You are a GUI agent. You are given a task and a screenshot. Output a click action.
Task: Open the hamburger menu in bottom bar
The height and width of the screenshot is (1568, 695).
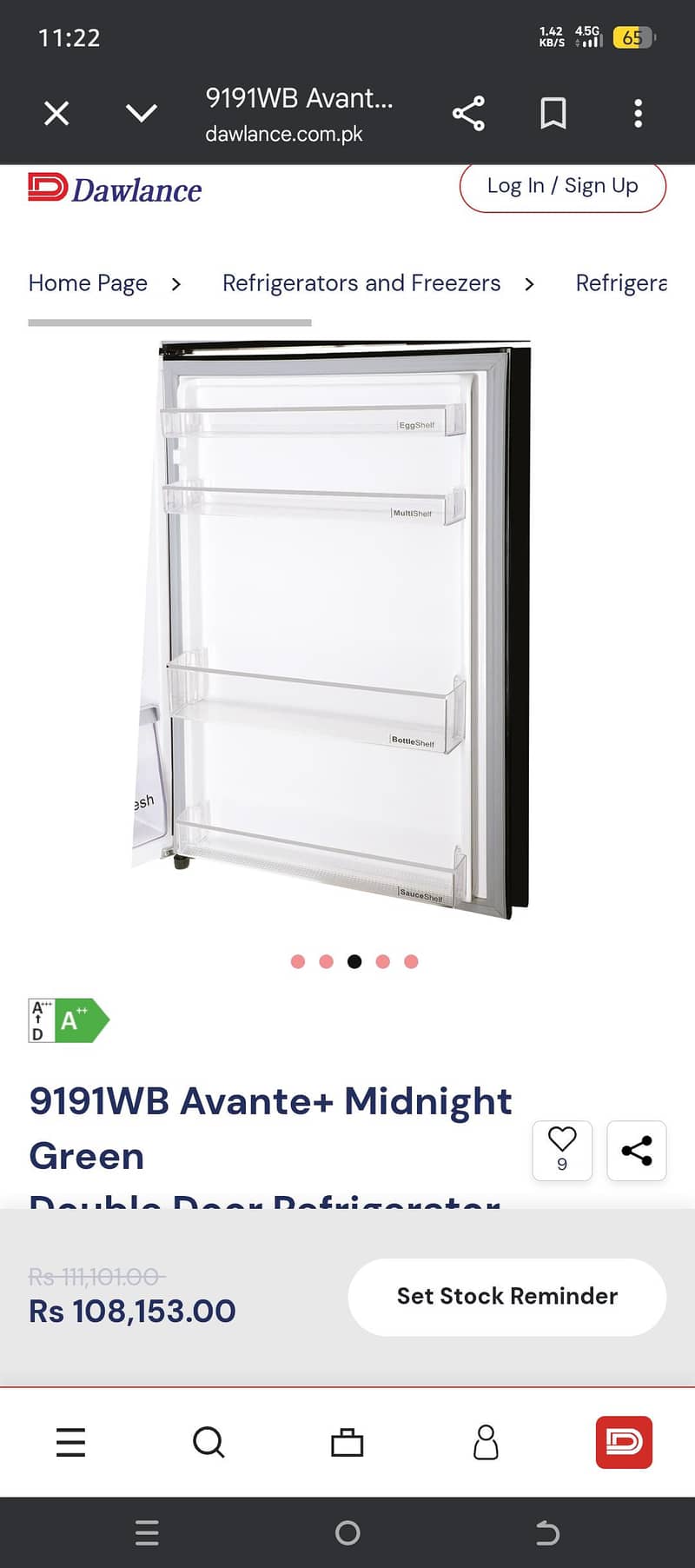coord(70,1443)
